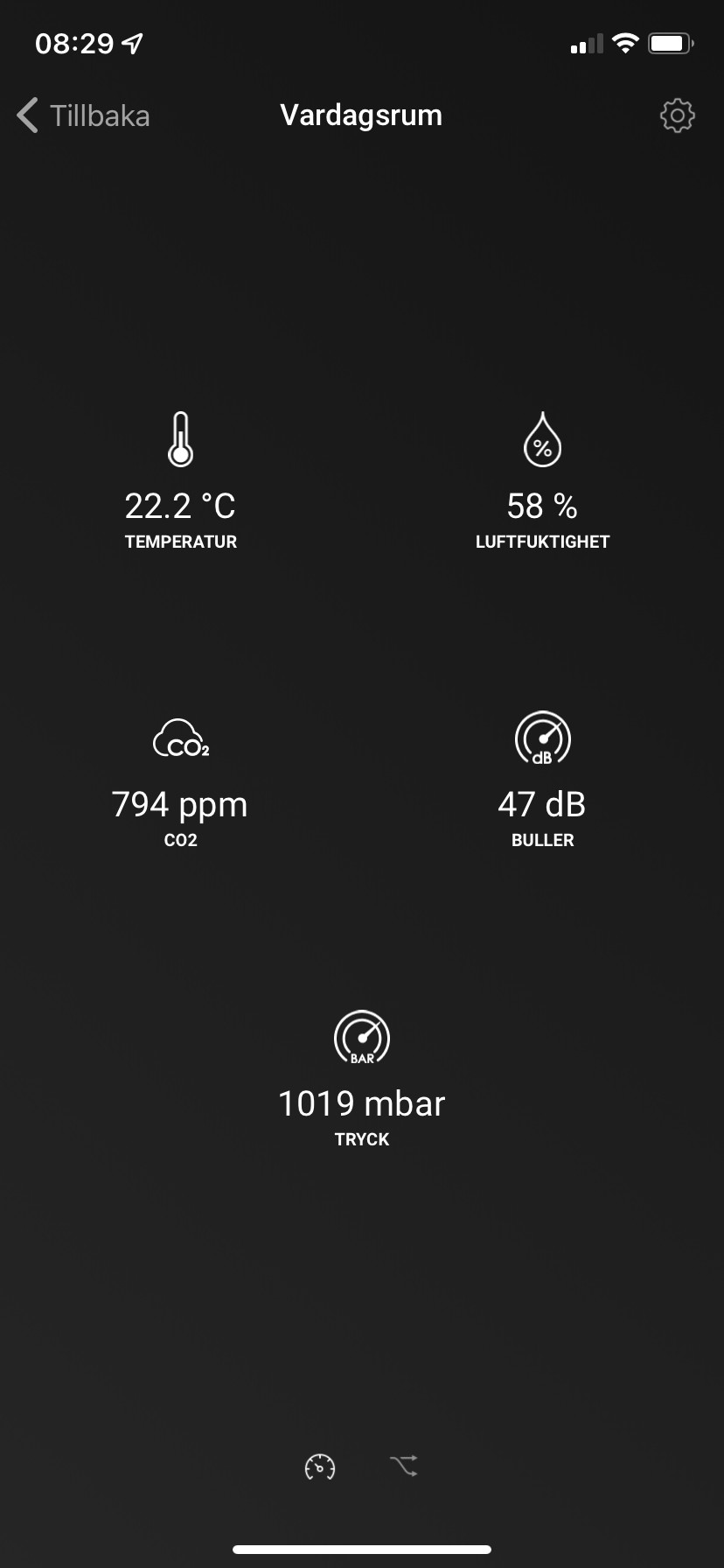Viewport: 724px width, 1568px height.
Task: Go back with the Tillbaka button
Action: pos(84,115)
